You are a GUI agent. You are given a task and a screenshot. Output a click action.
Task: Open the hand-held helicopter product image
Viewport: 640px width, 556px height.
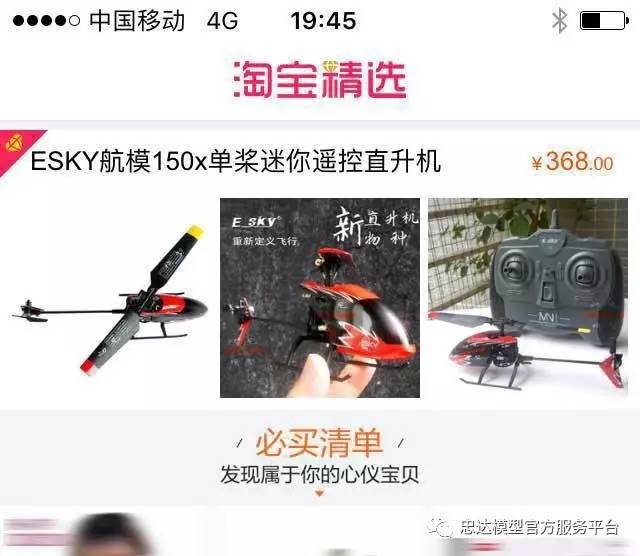(319, 297)
